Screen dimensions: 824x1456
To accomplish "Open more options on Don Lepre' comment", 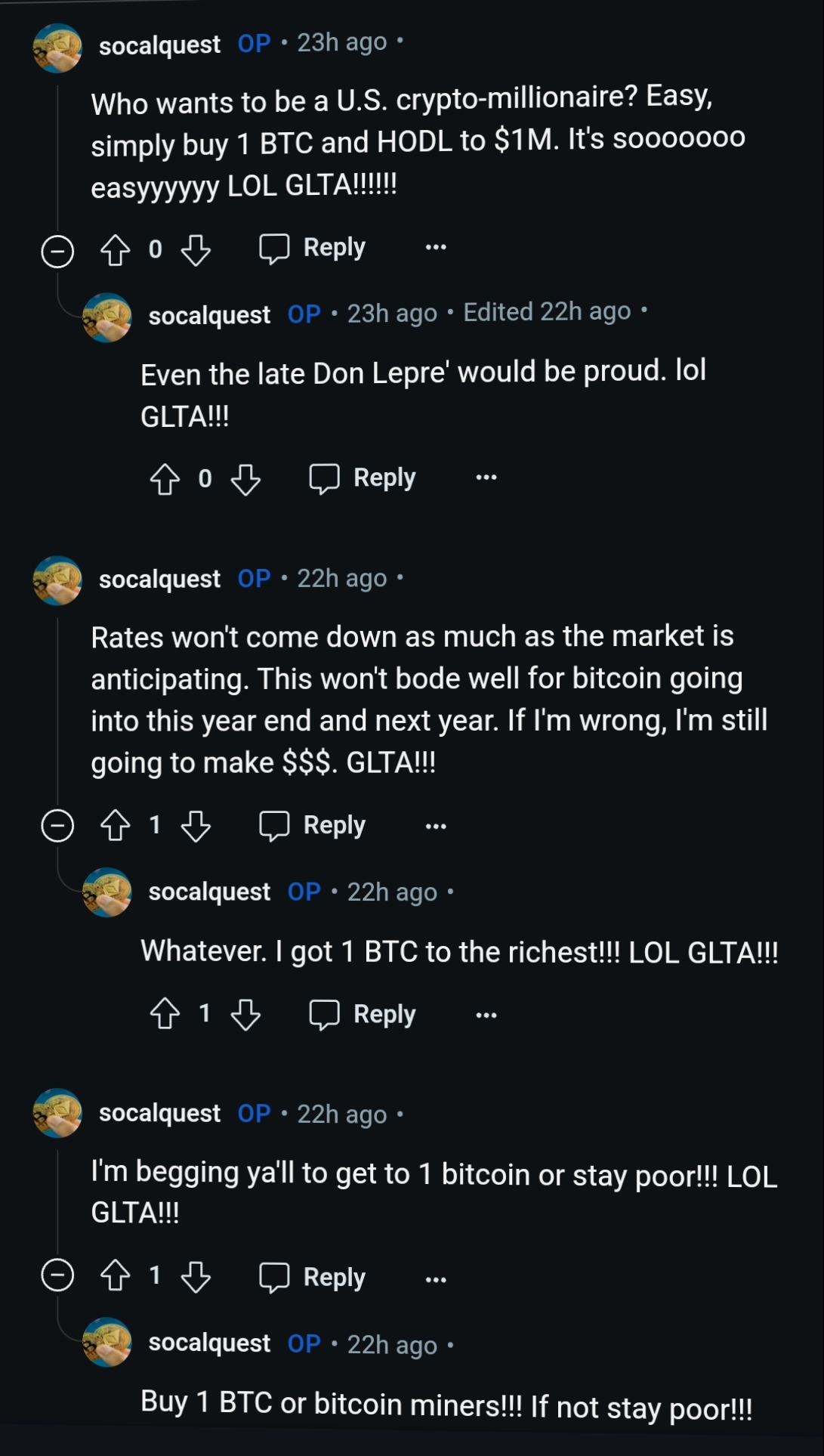I will [486, 478].
